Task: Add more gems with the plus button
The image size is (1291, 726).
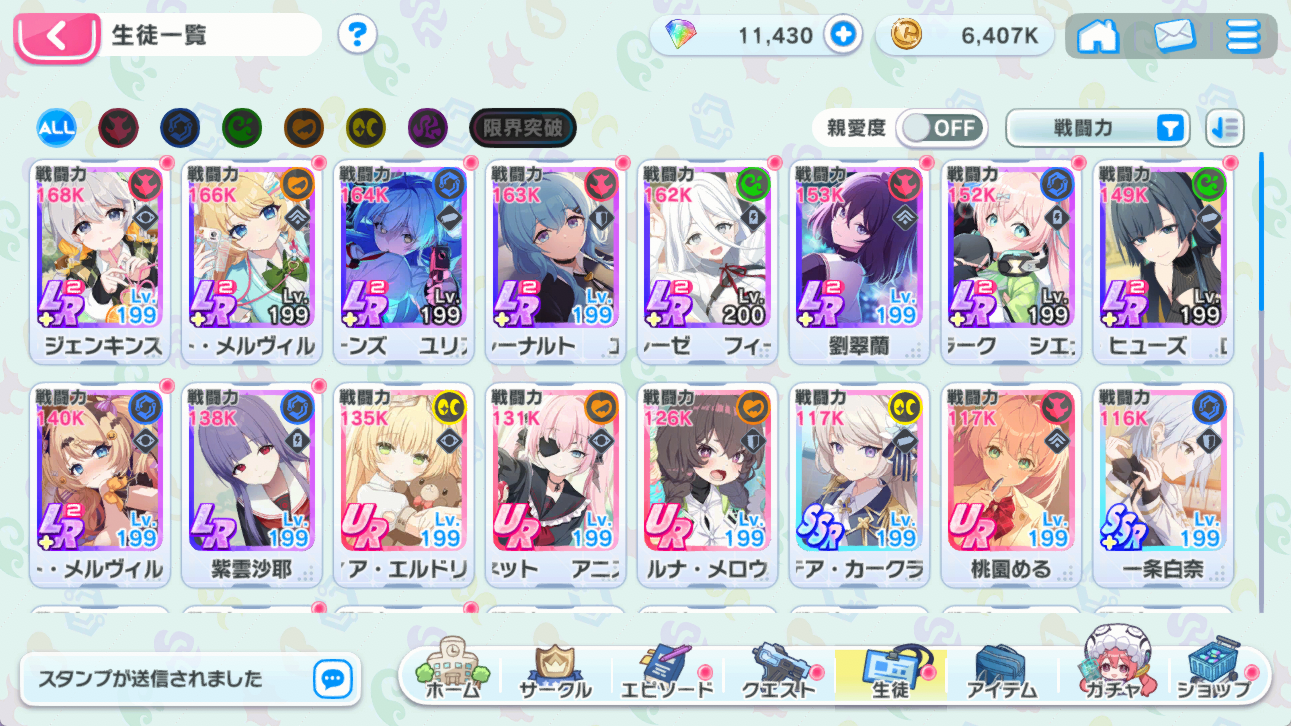Action: click(843, 35)
